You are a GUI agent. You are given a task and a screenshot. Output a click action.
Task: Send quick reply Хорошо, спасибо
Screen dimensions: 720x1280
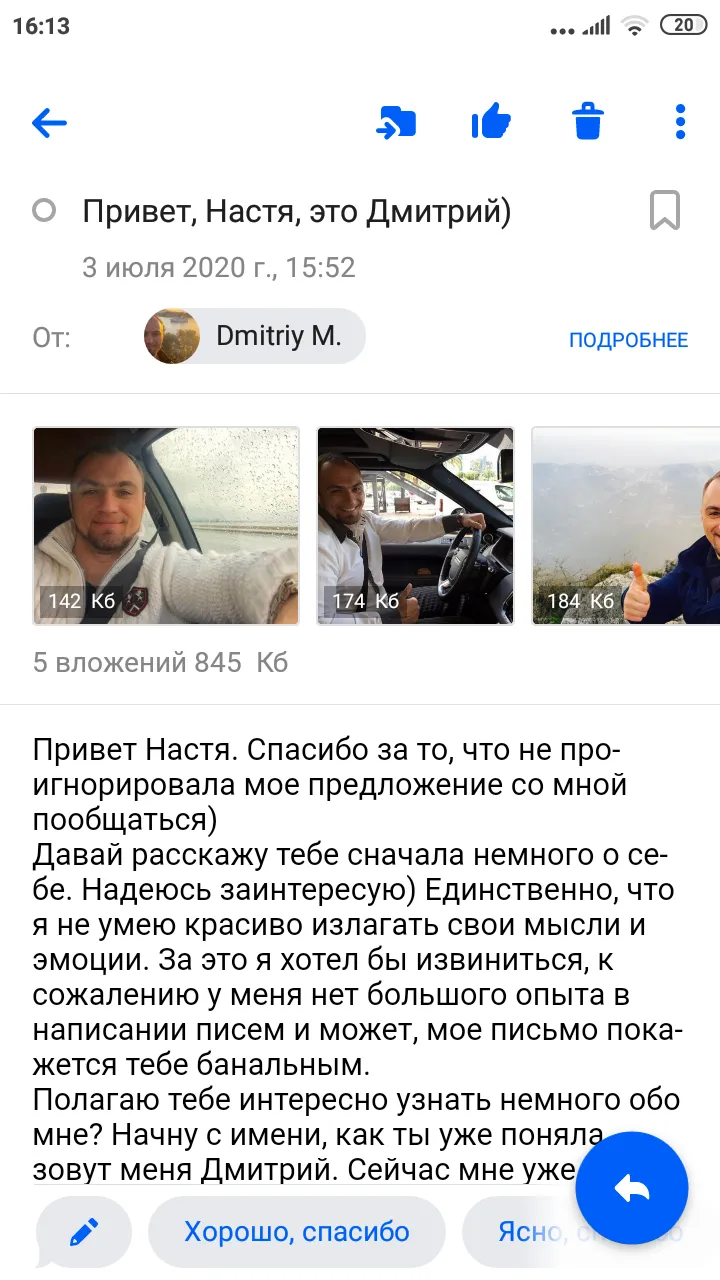(297, 1232)
